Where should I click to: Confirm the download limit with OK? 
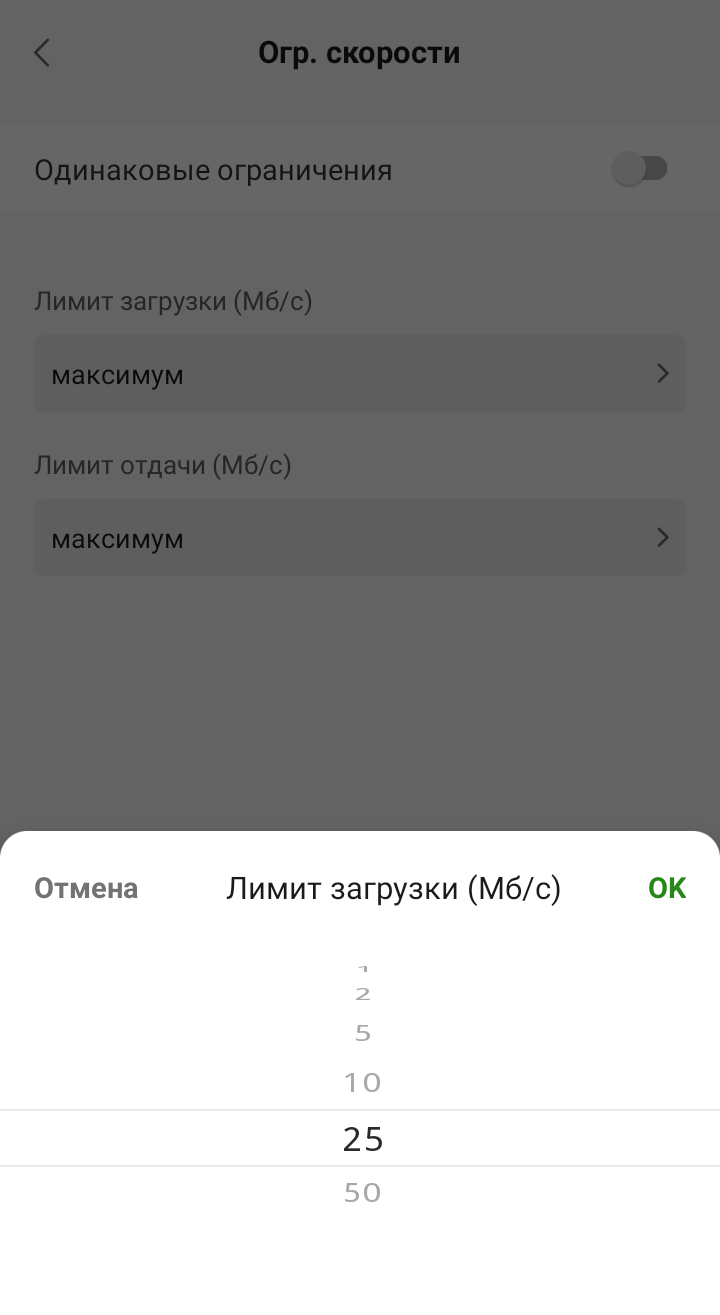(x=666, y=888)
